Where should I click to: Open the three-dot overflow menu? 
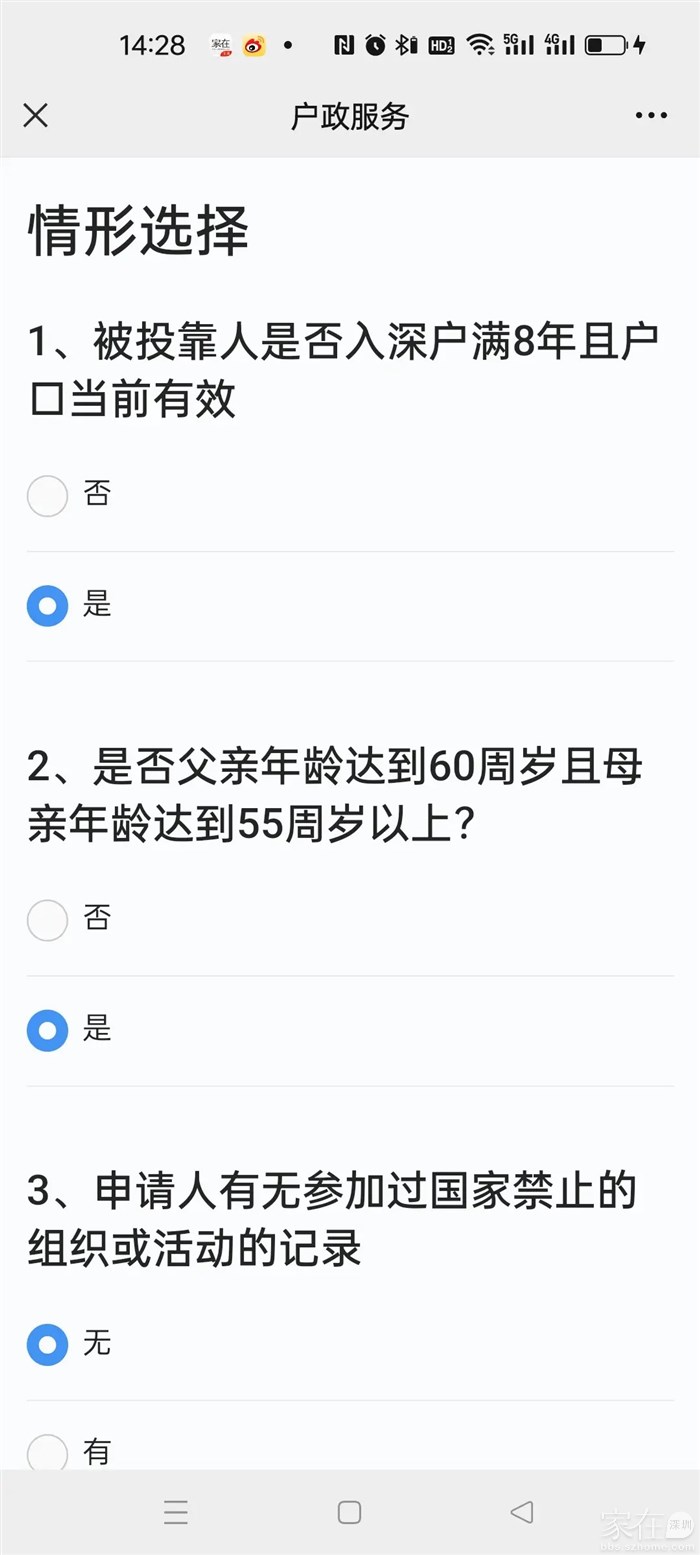coord(651,116)
